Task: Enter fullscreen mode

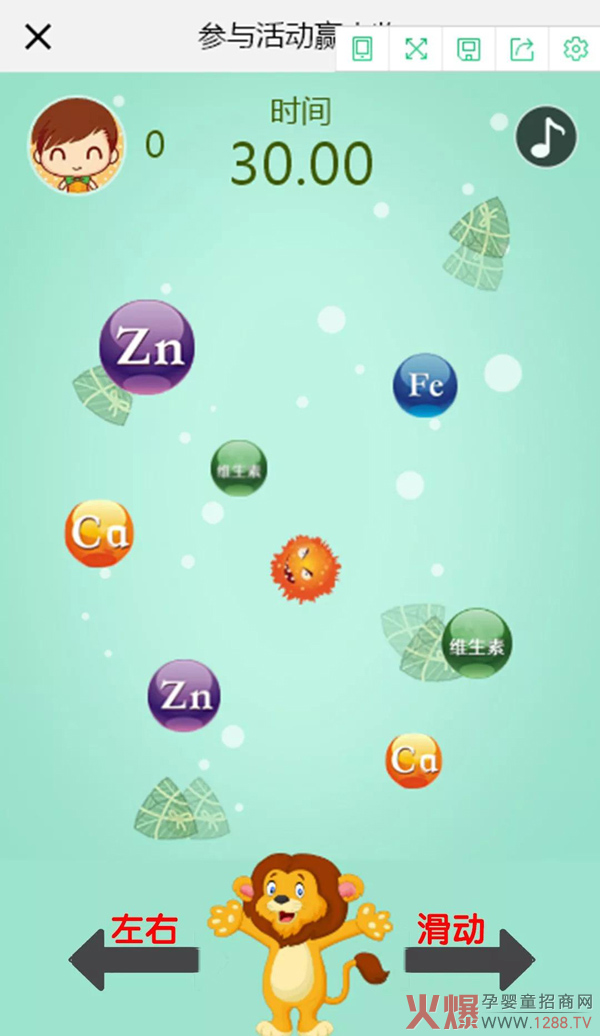Action: (x=416, y=49)
